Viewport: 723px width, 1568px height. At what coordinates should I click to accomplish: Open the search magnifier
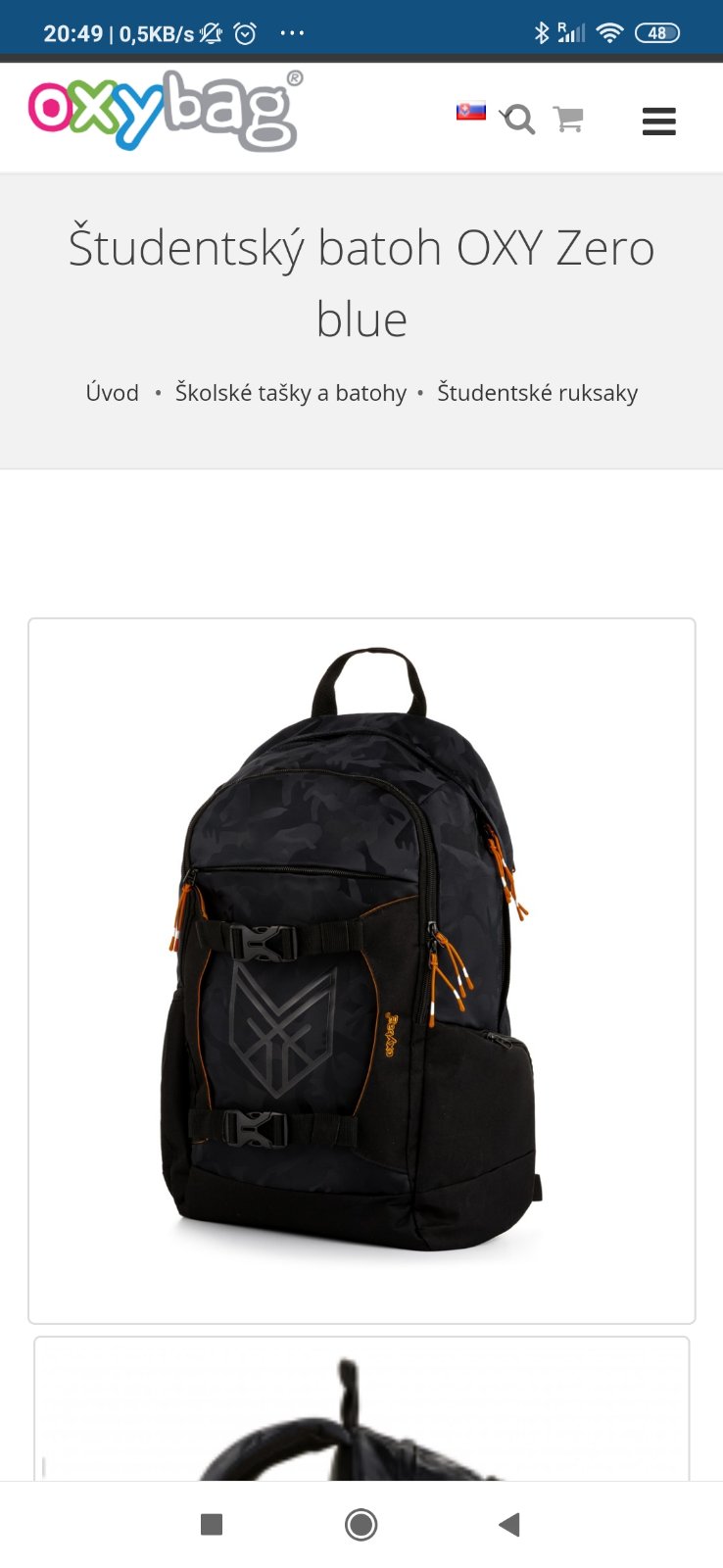coord(518,120)
